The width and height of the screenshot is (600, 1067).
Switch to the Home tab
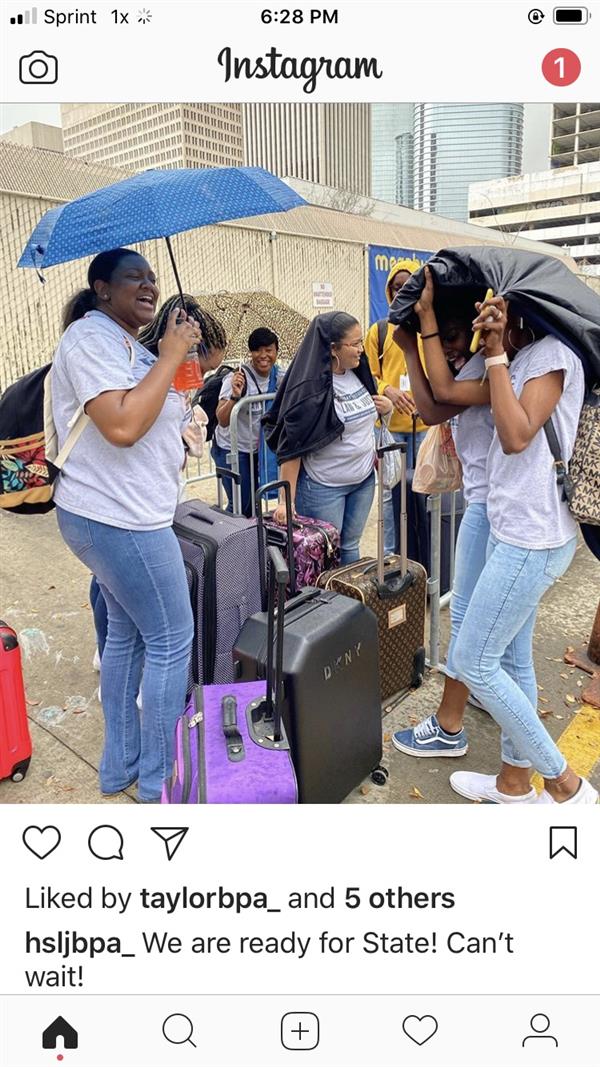[60, 1031]
